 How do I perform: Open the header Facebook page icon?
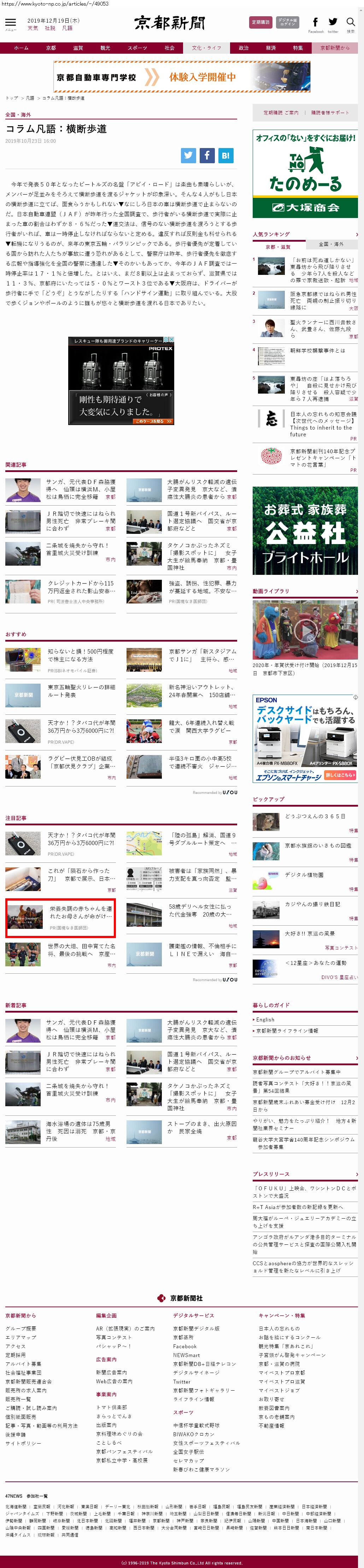tap(315, 23)
